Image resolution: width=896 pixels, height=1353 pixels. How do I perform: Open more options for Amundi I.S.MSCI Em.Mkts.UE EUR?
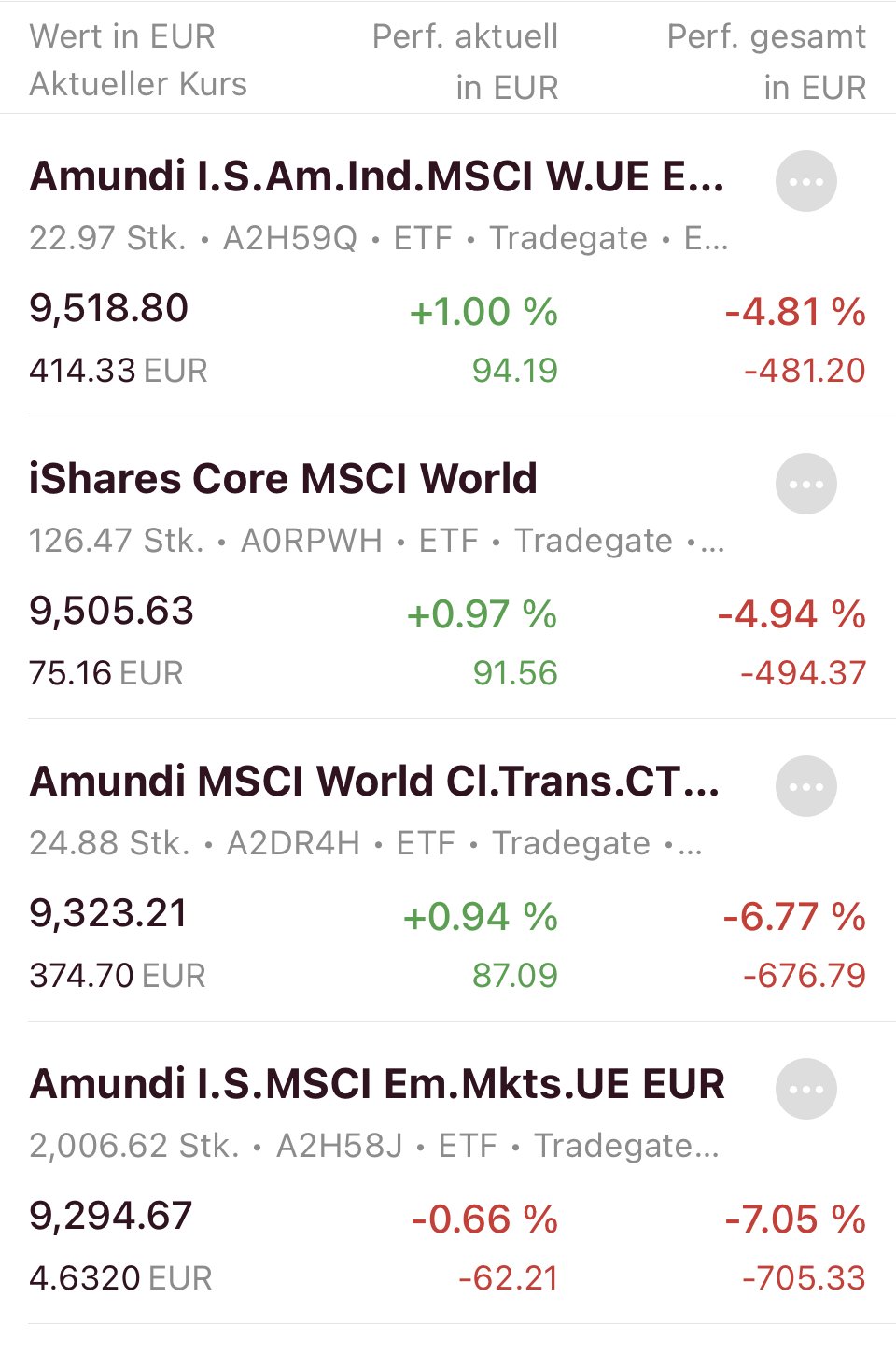(805, 1089)
